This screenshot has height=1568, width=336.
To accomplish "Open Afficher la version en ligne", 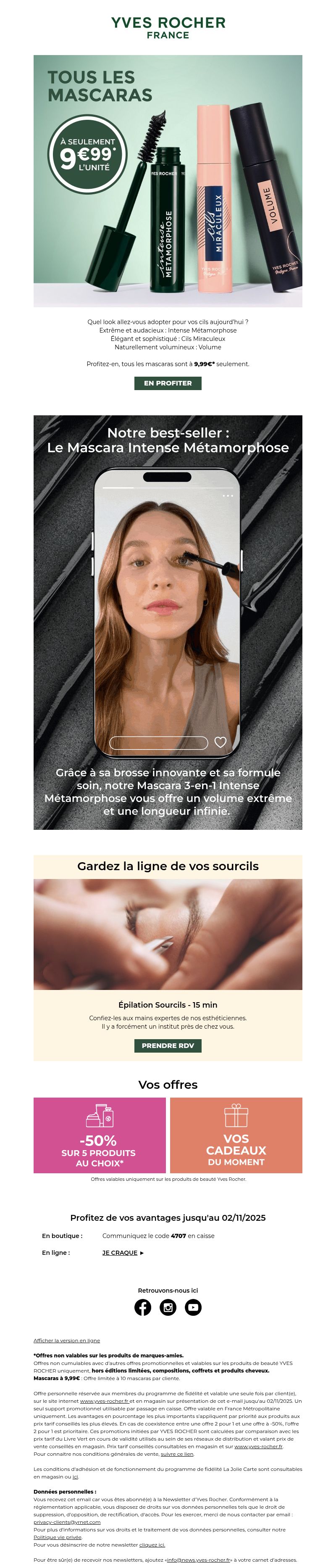I will coord(66,1340).
